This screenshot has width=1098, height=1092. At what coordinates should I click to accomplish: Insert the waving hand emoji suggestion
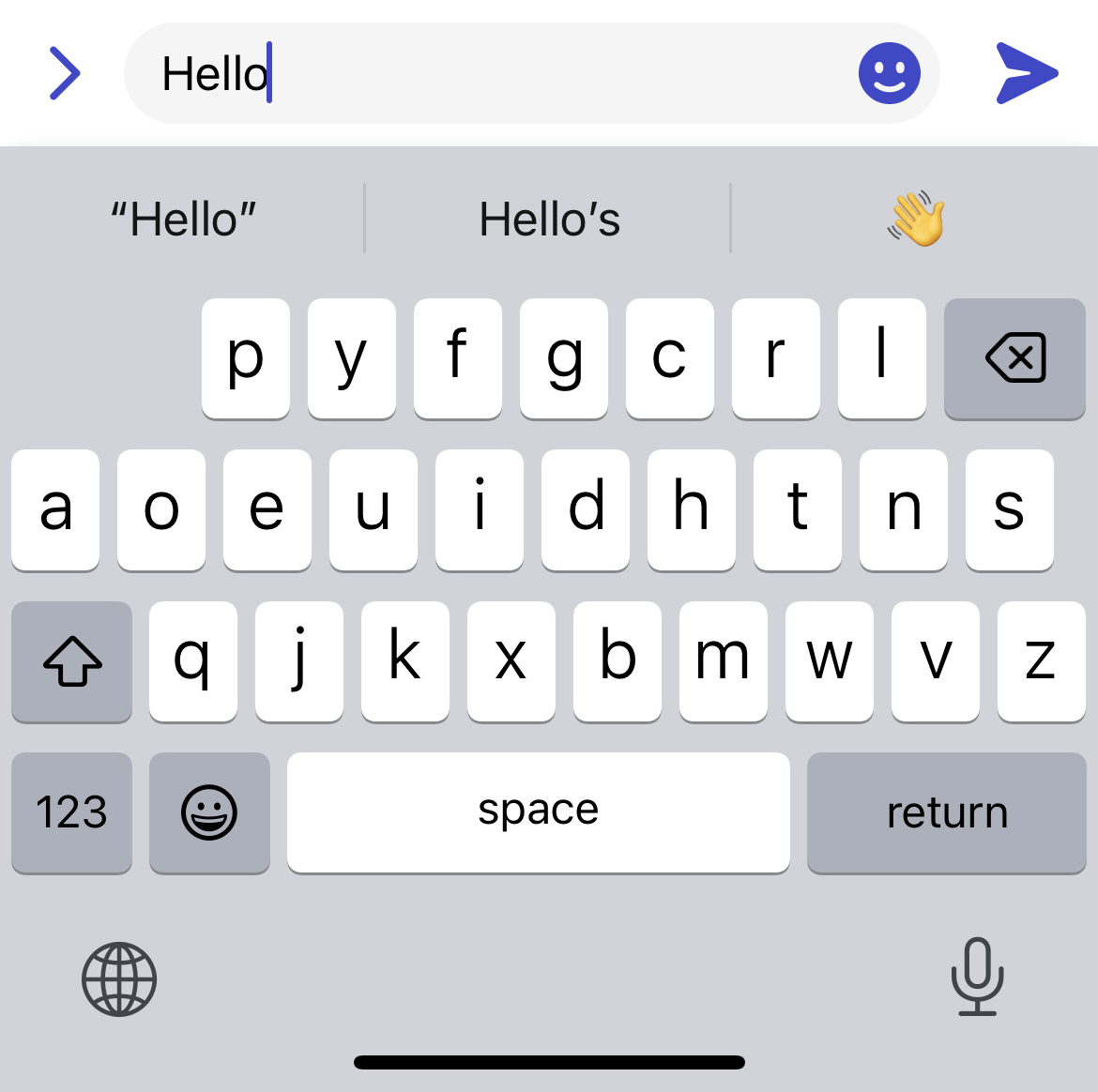tap(916, 220)
